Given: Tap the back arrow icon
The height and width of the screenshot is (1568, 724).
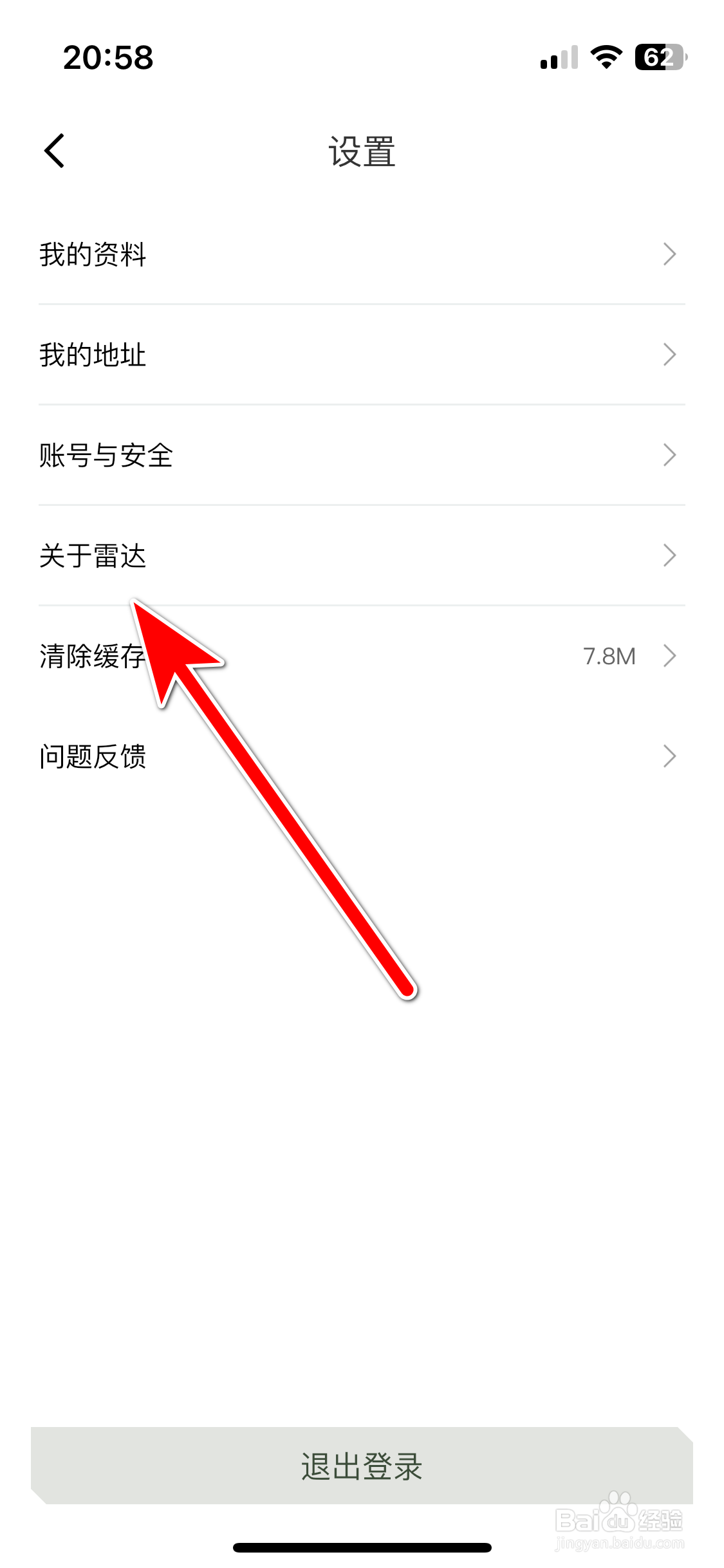Looking at the screenshot, I should tap(53, 151).
